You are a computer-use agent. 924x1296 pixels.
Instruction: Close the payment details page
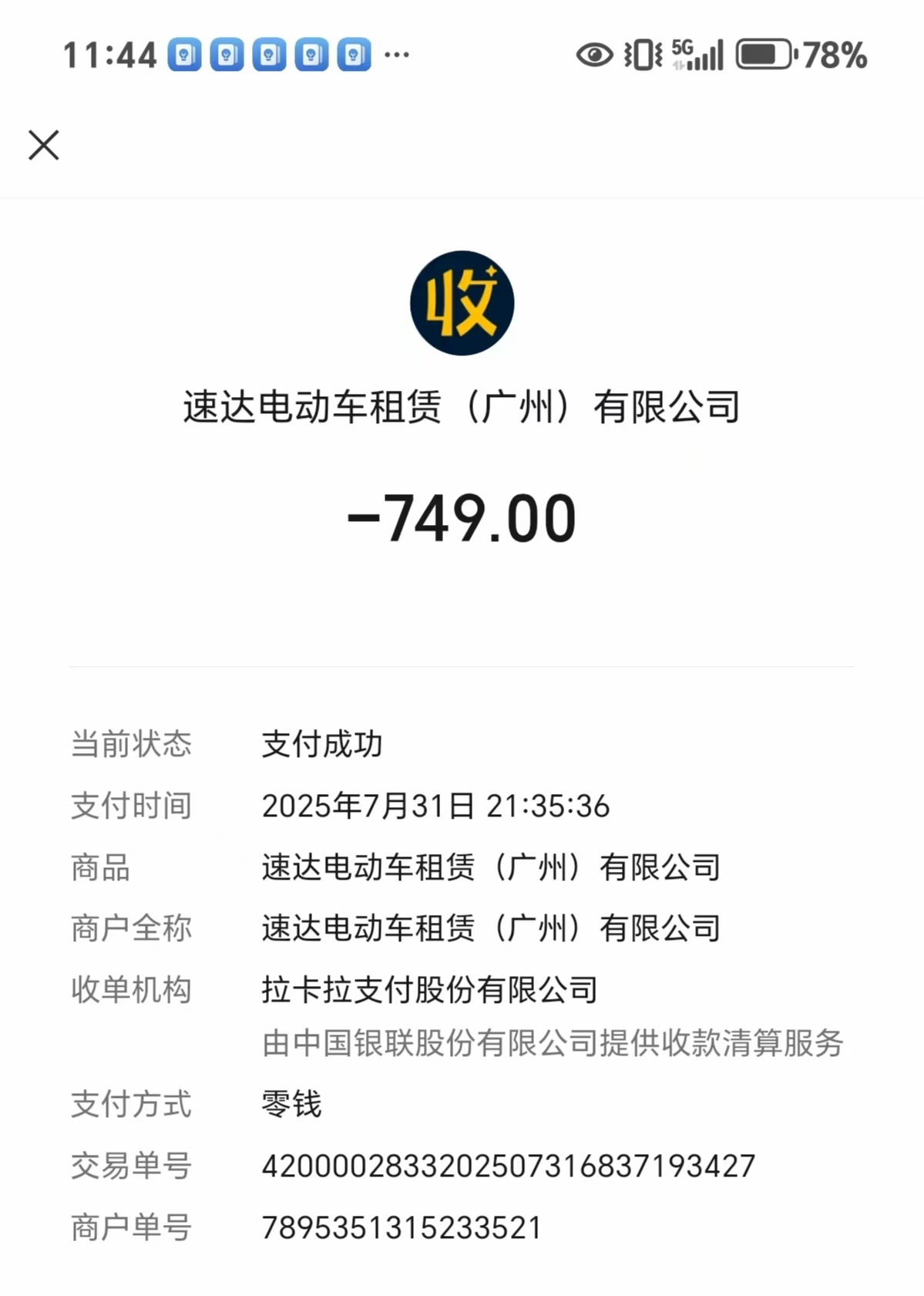(x=44, y=145)
